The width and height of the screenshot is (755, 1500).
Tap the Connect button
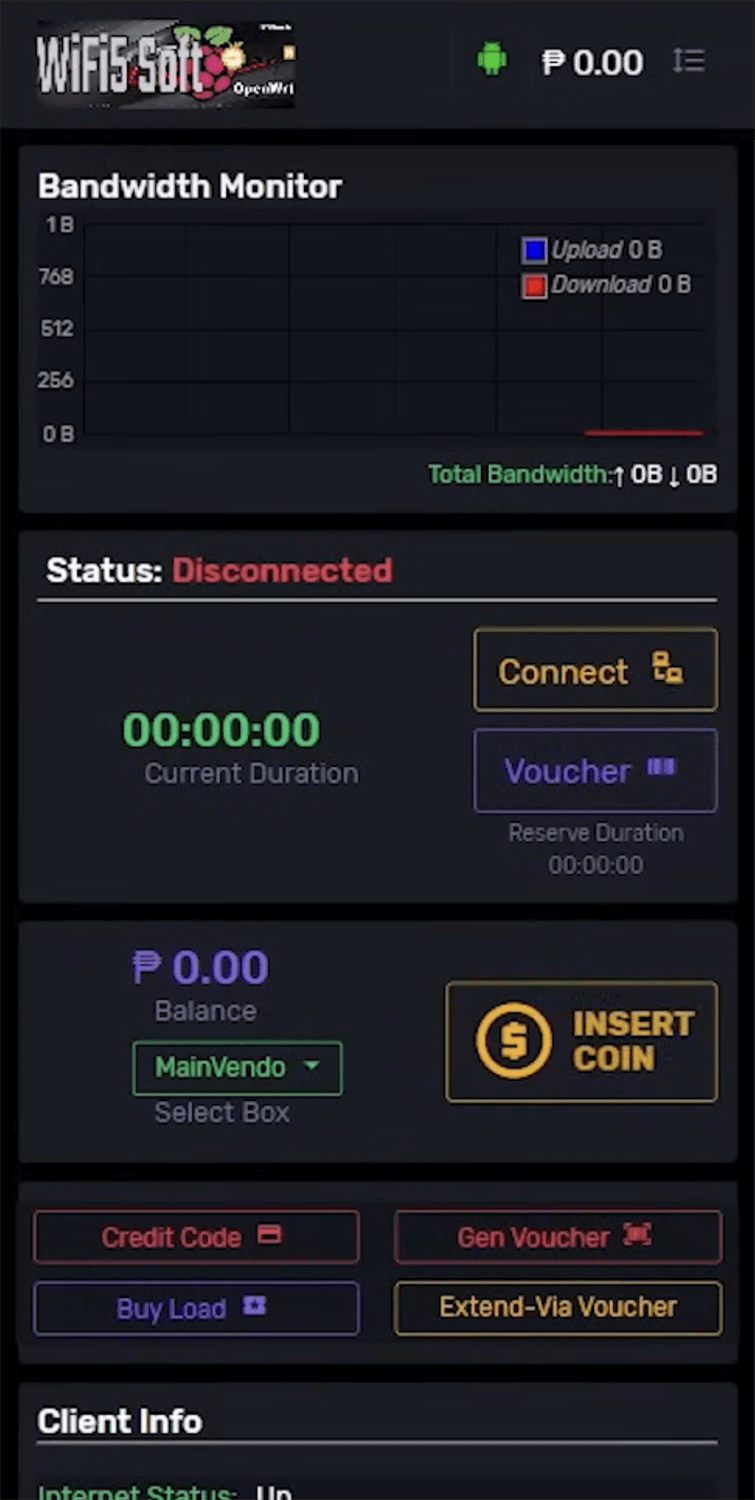[595, 670]
